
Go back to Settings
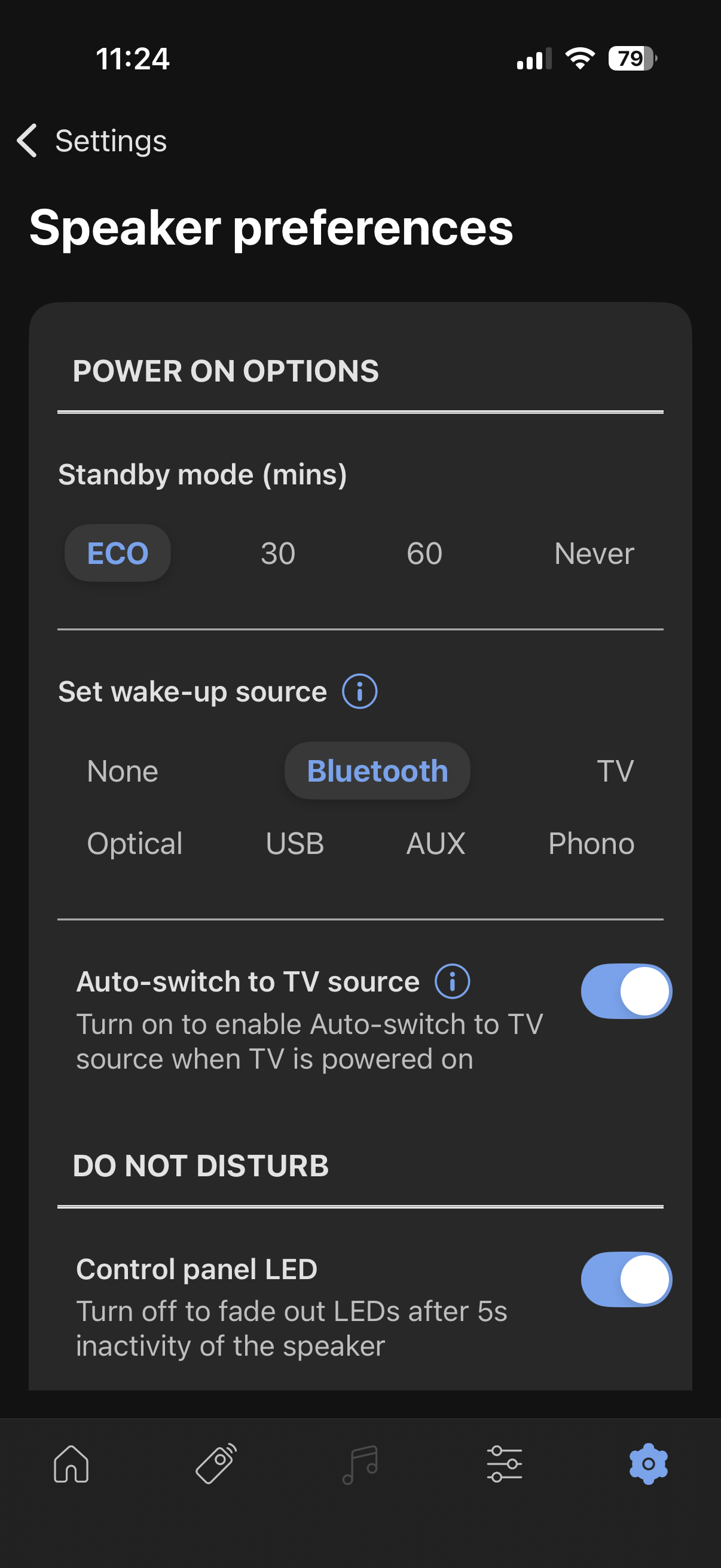[91, 141]
